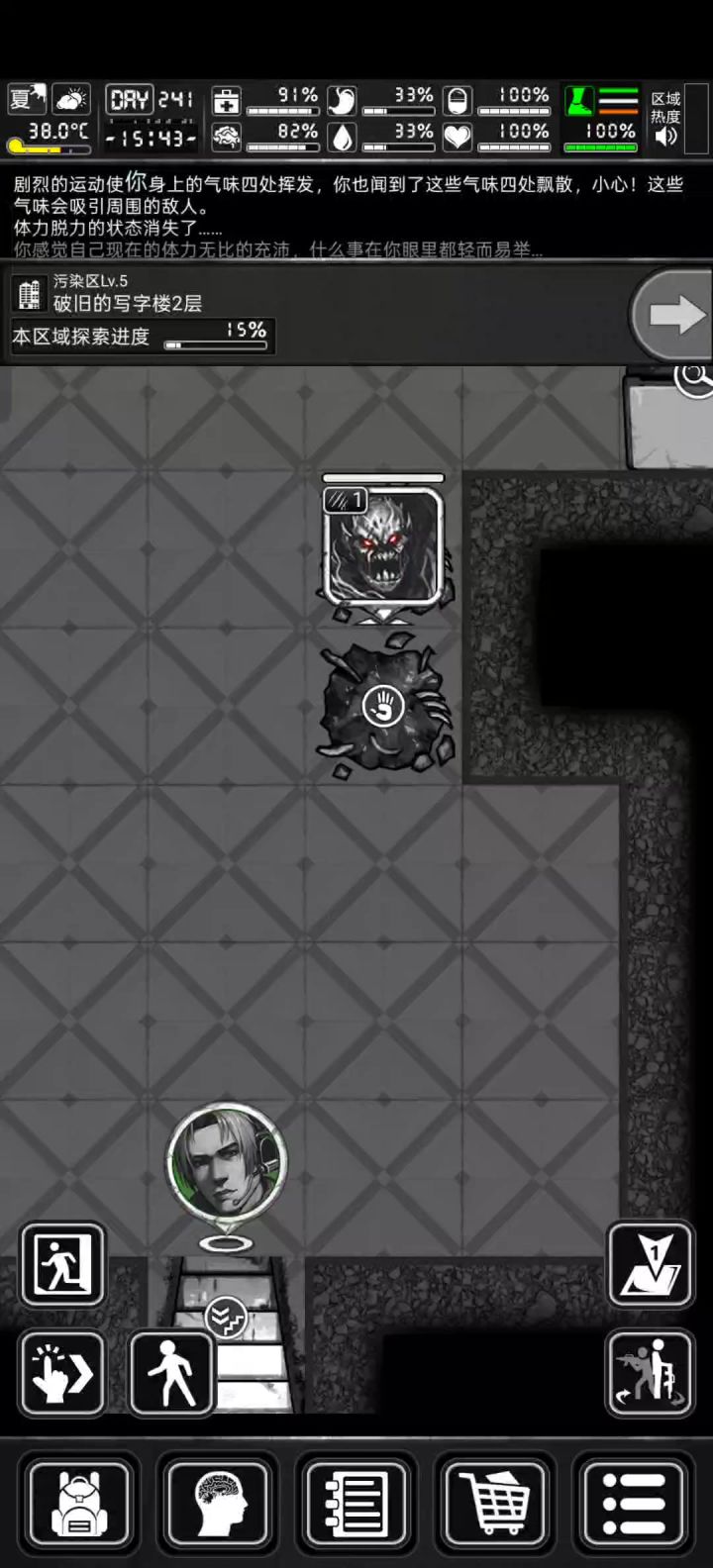Tap the armed companion switch button
Image resolution: width=713 pixels, height=1568 pixels.
point(651,1373)
